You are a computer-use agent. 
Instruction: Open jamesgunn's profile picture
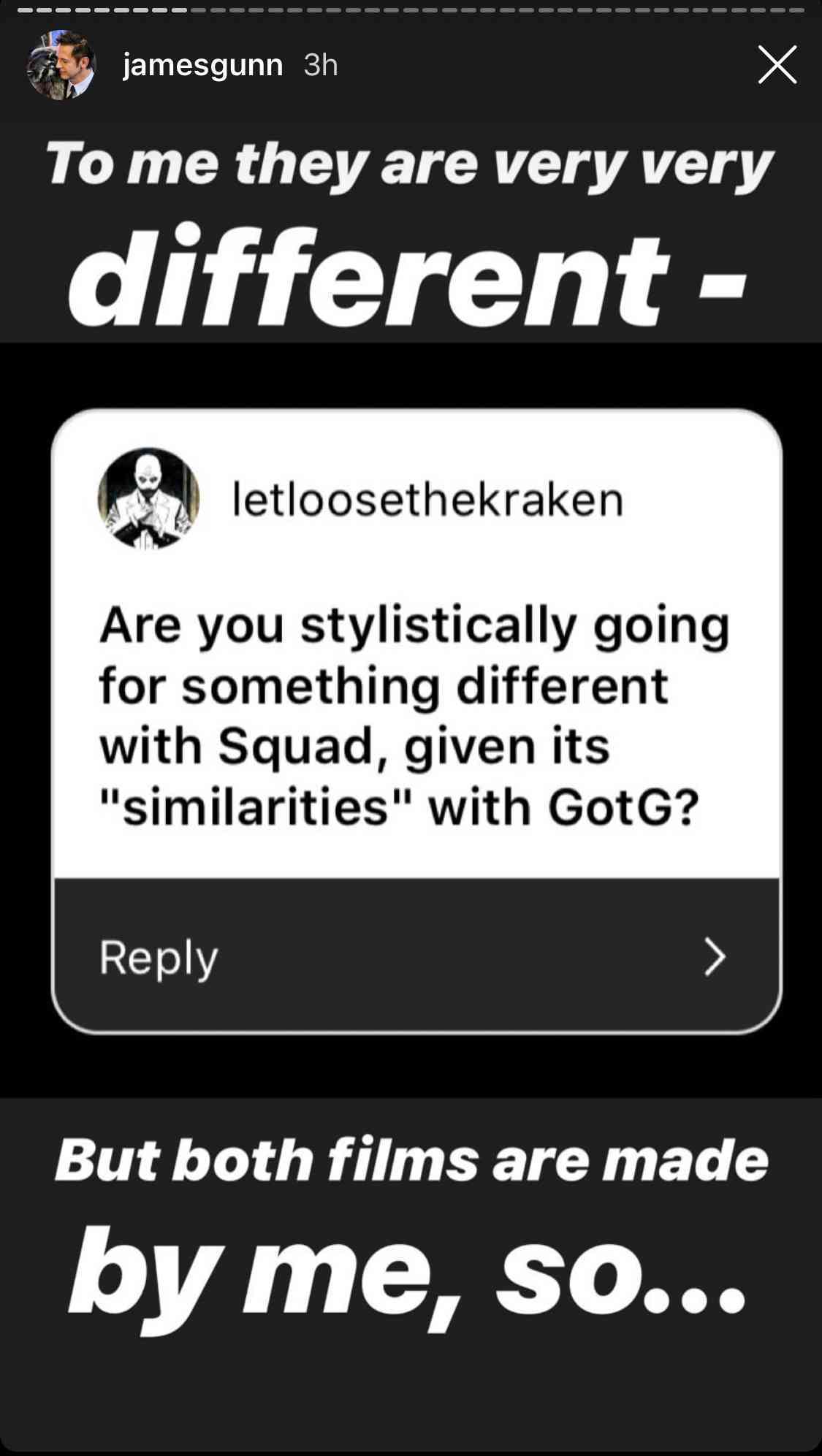[x=61, y=65]
